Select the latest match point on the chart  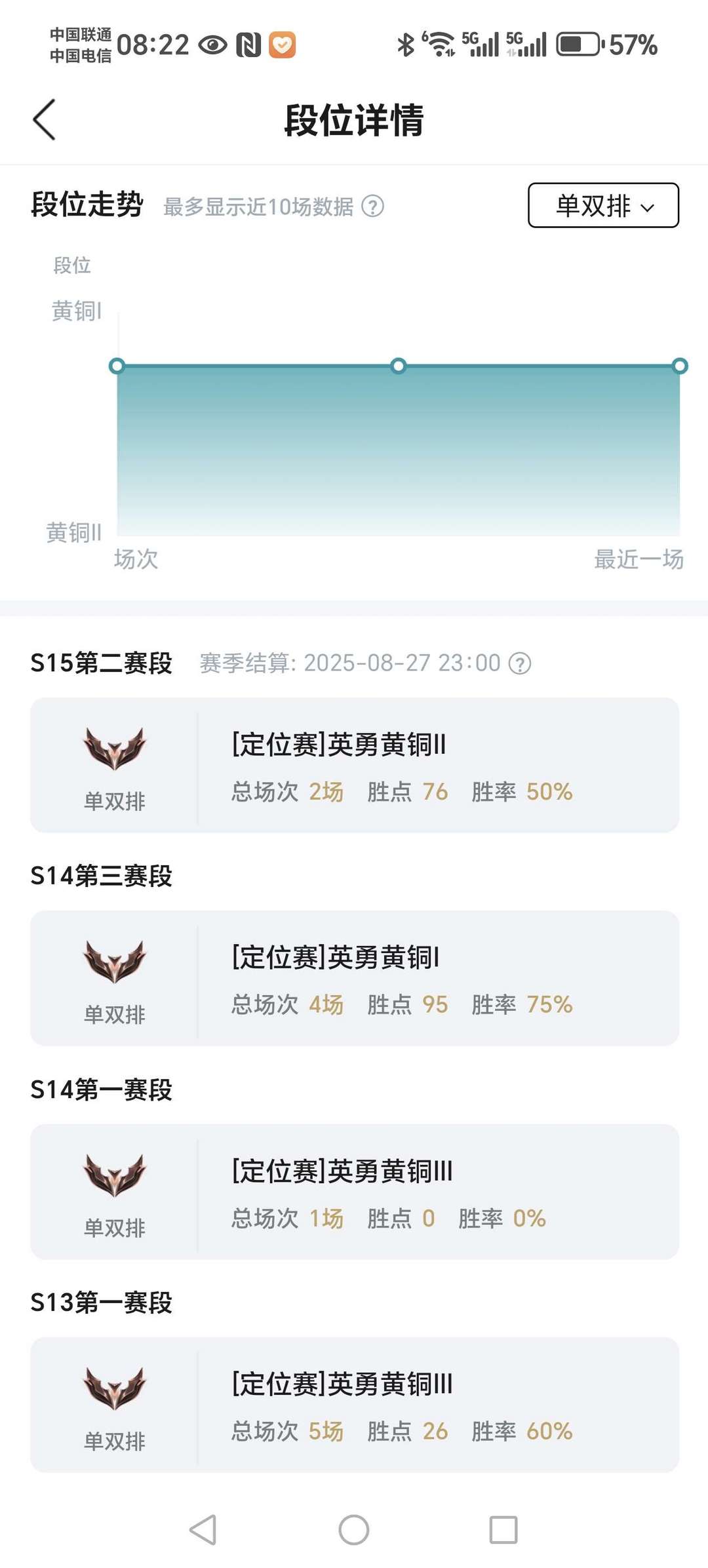680,366
